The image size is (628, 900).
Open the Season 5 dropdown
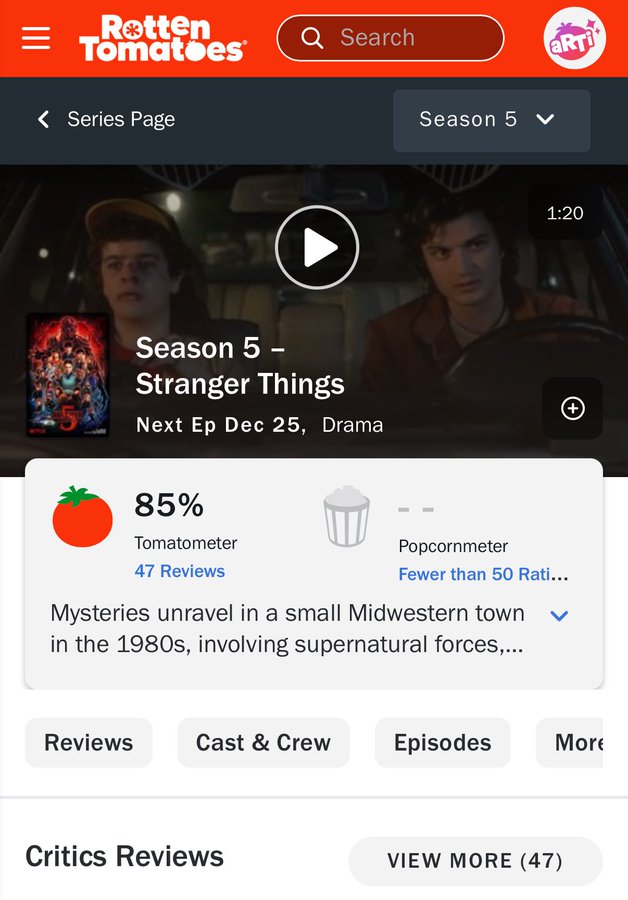[x=491, y=120]
